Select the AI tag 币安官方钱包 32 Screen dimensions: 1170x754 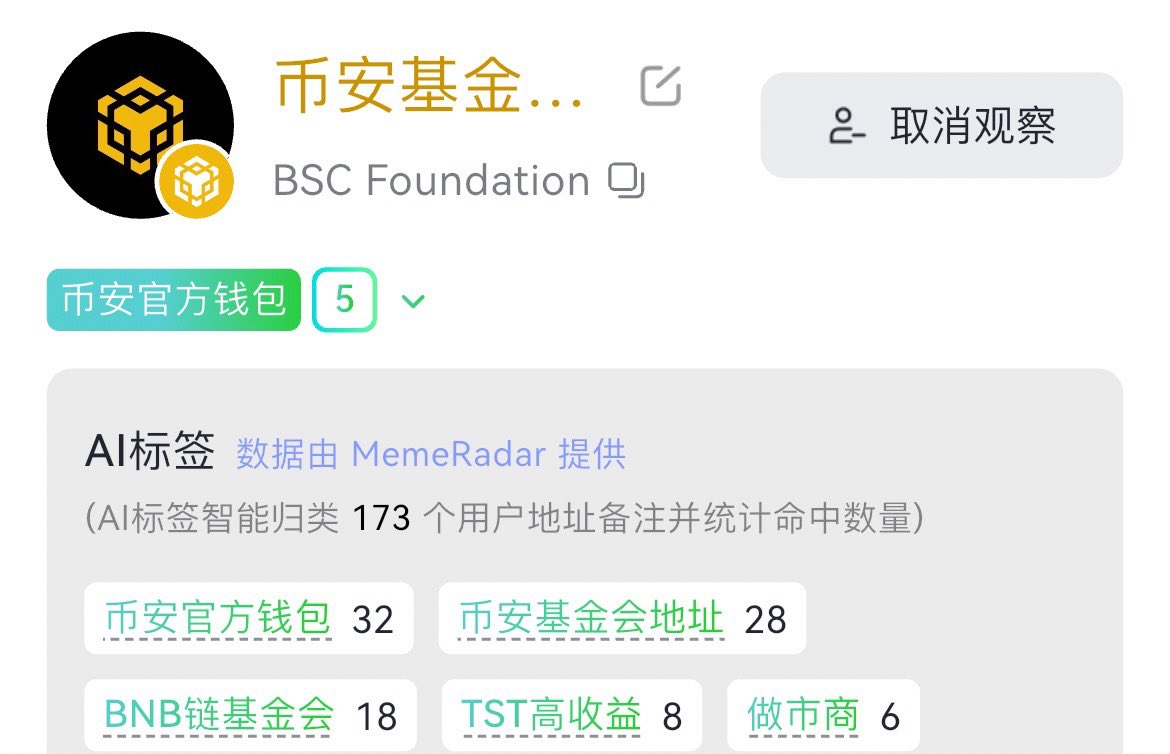pyautogui.click(x=248, y=619)
